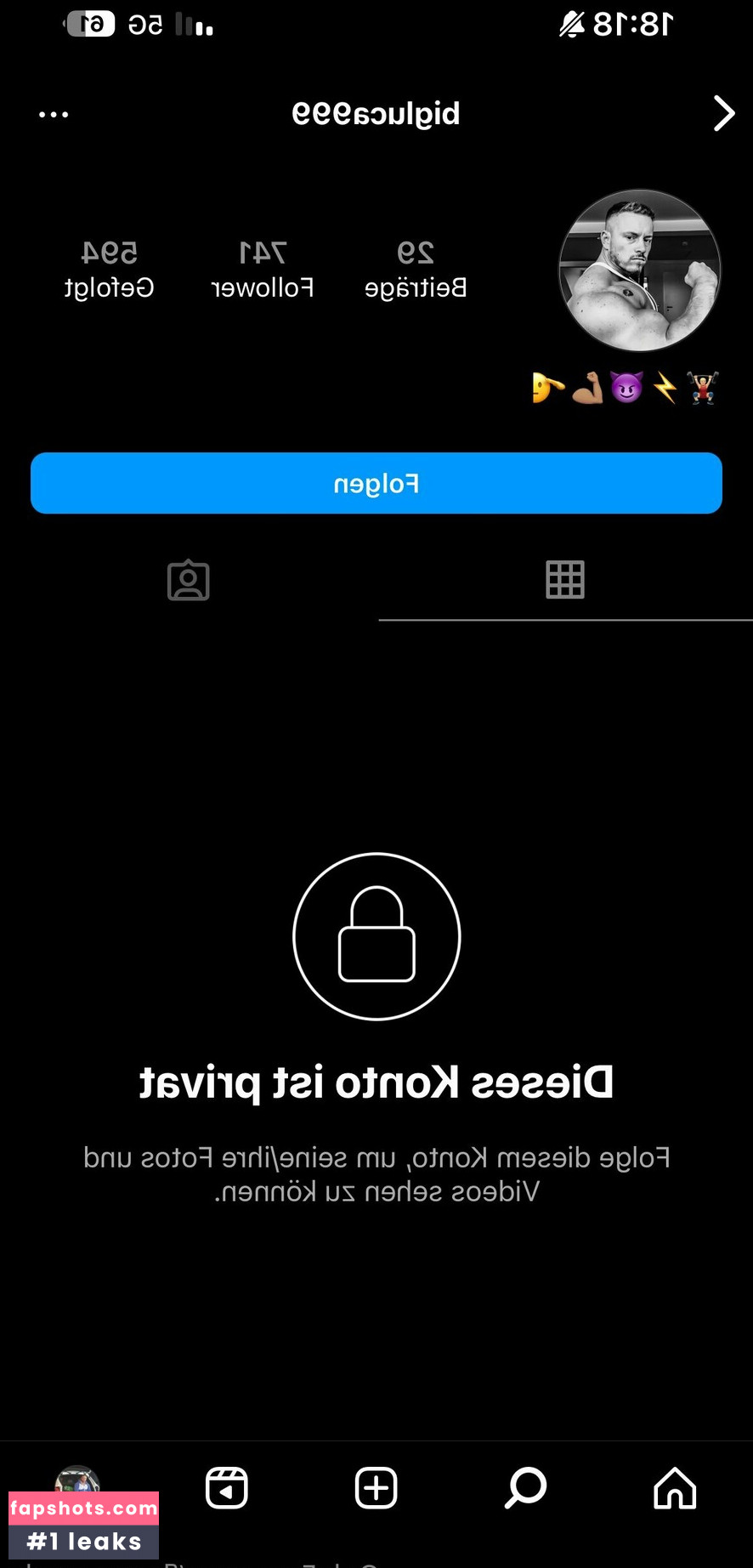This screenshot has width=753, height=1568.
Task: View the profile picture
Action: click(x=639, y=270)
